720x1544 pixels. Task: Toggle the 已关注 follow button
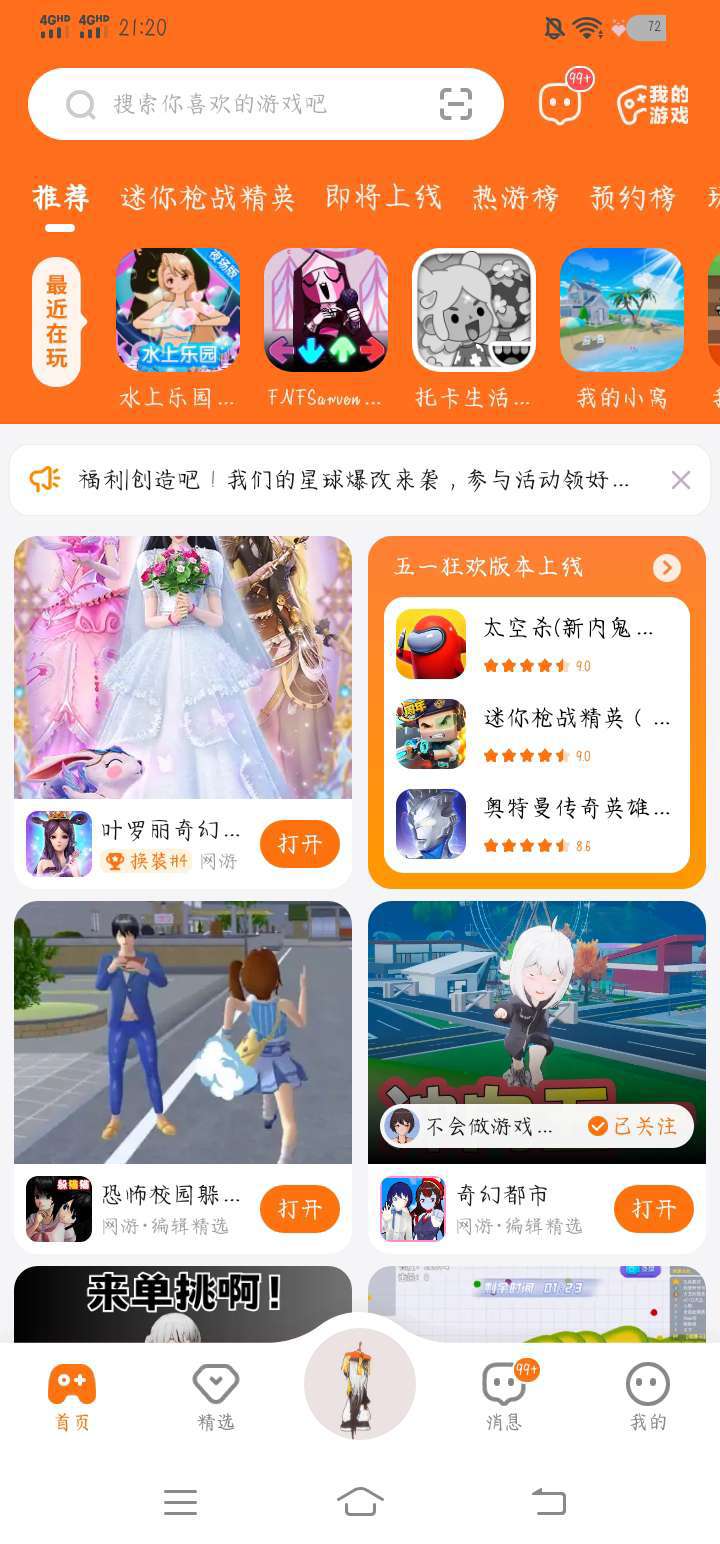[x=633, y=1126]
